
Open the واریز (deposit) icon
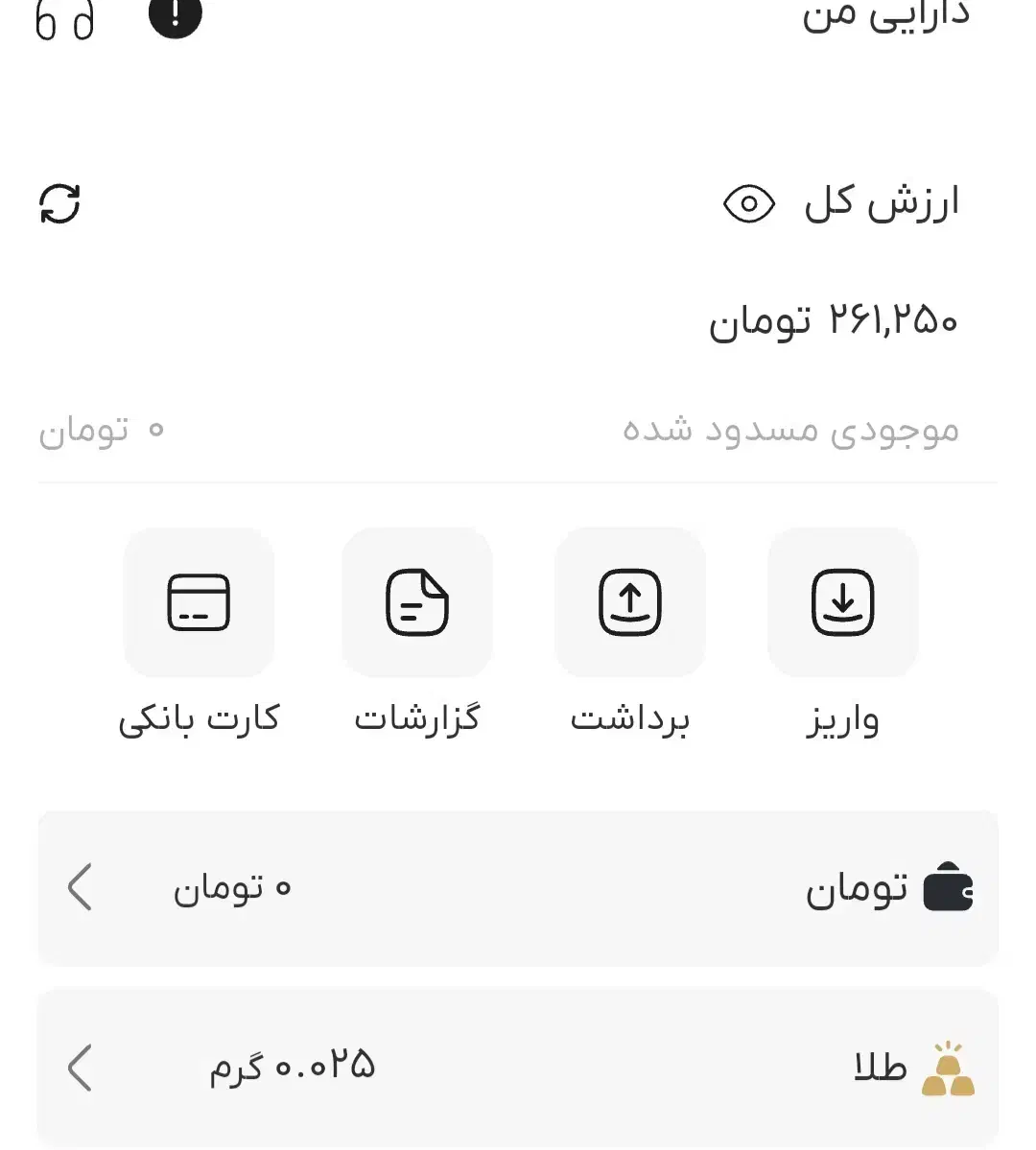tap(842, 603)
